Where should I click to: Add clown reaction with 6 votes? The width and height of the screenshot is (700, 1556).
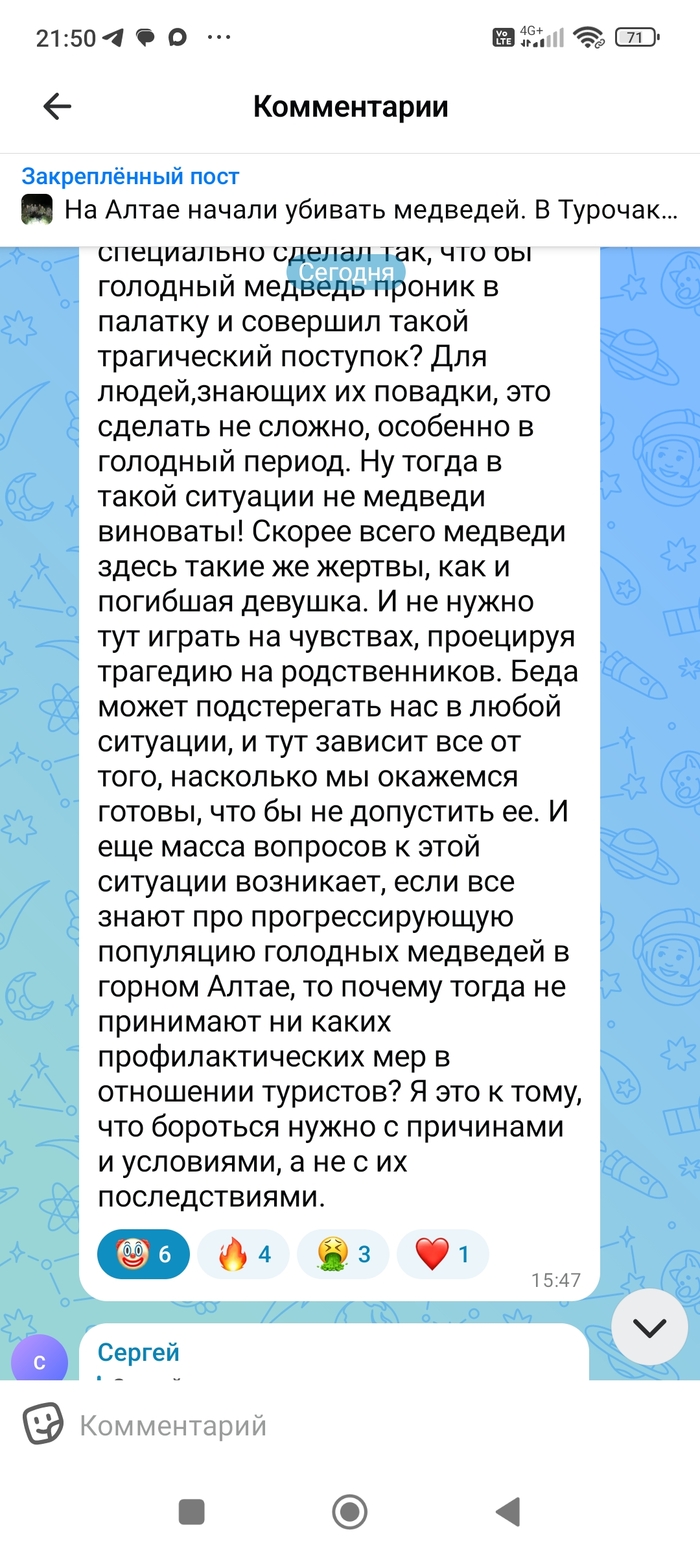[143, 1254]
